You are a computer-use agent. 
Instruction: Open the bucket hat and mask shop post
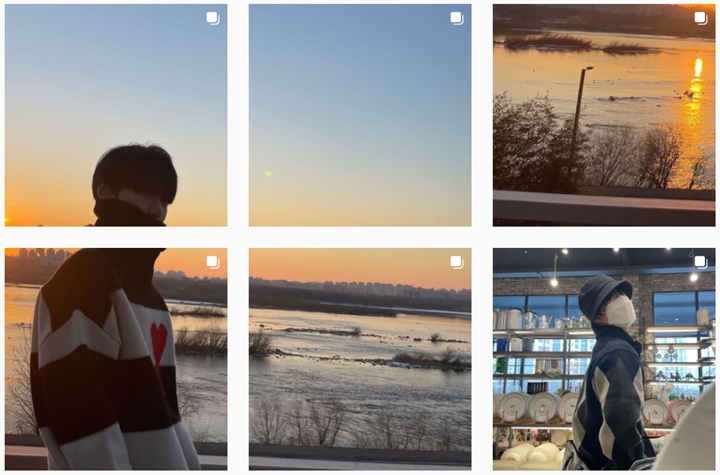(603, 359)
